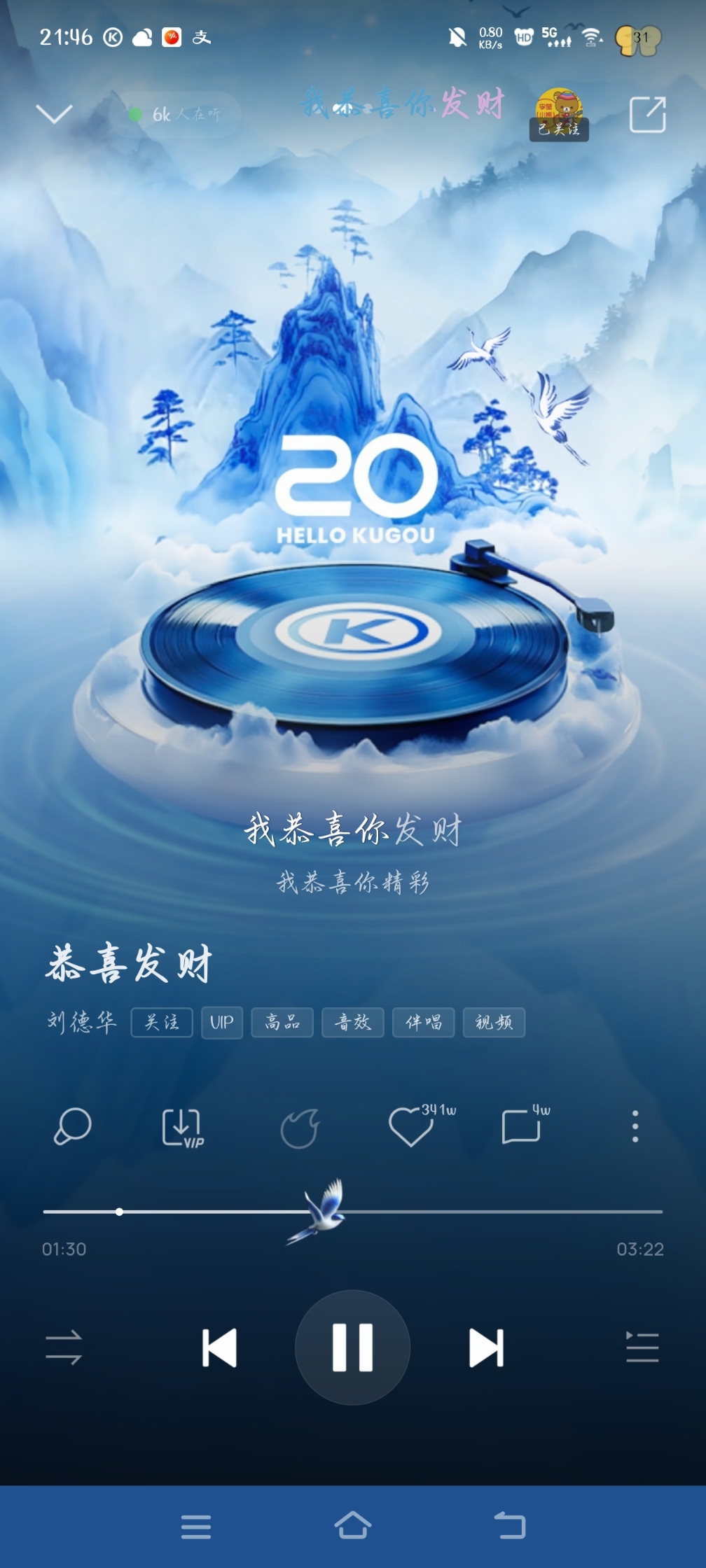Open the play queue list
This screenshot has width=706, height=1568.
[642, 1347]
